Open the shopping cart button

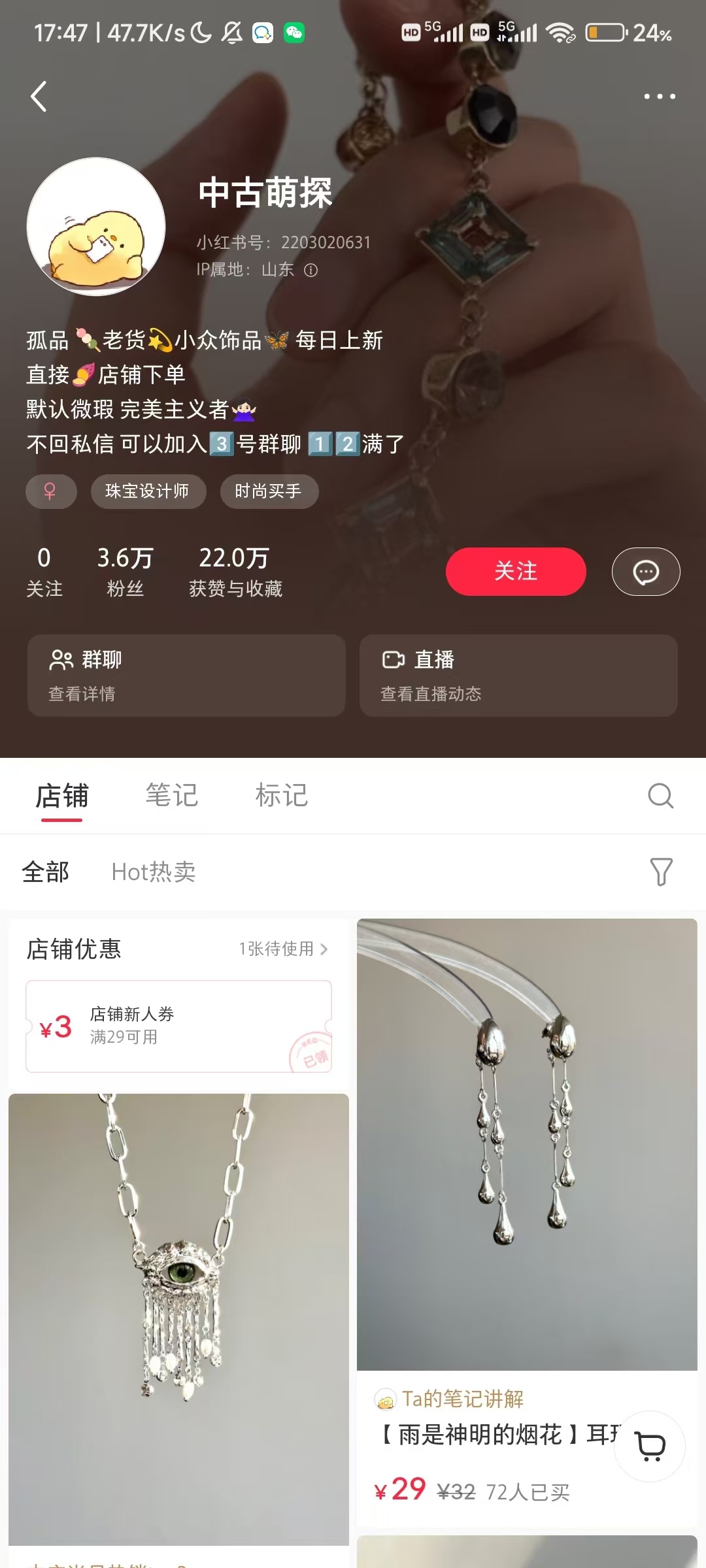point(650,1446)
